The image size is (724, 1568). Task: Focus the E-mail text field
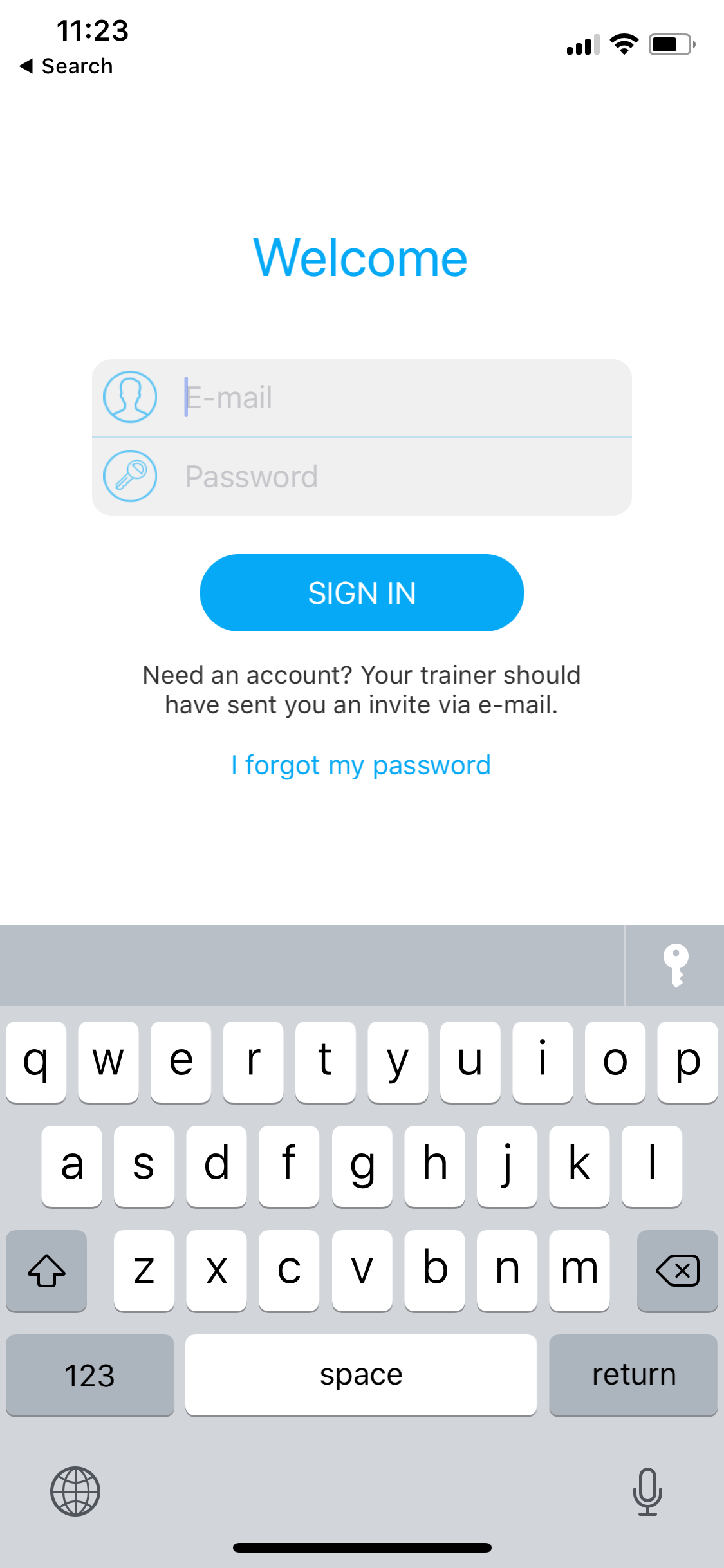[362, 398]
